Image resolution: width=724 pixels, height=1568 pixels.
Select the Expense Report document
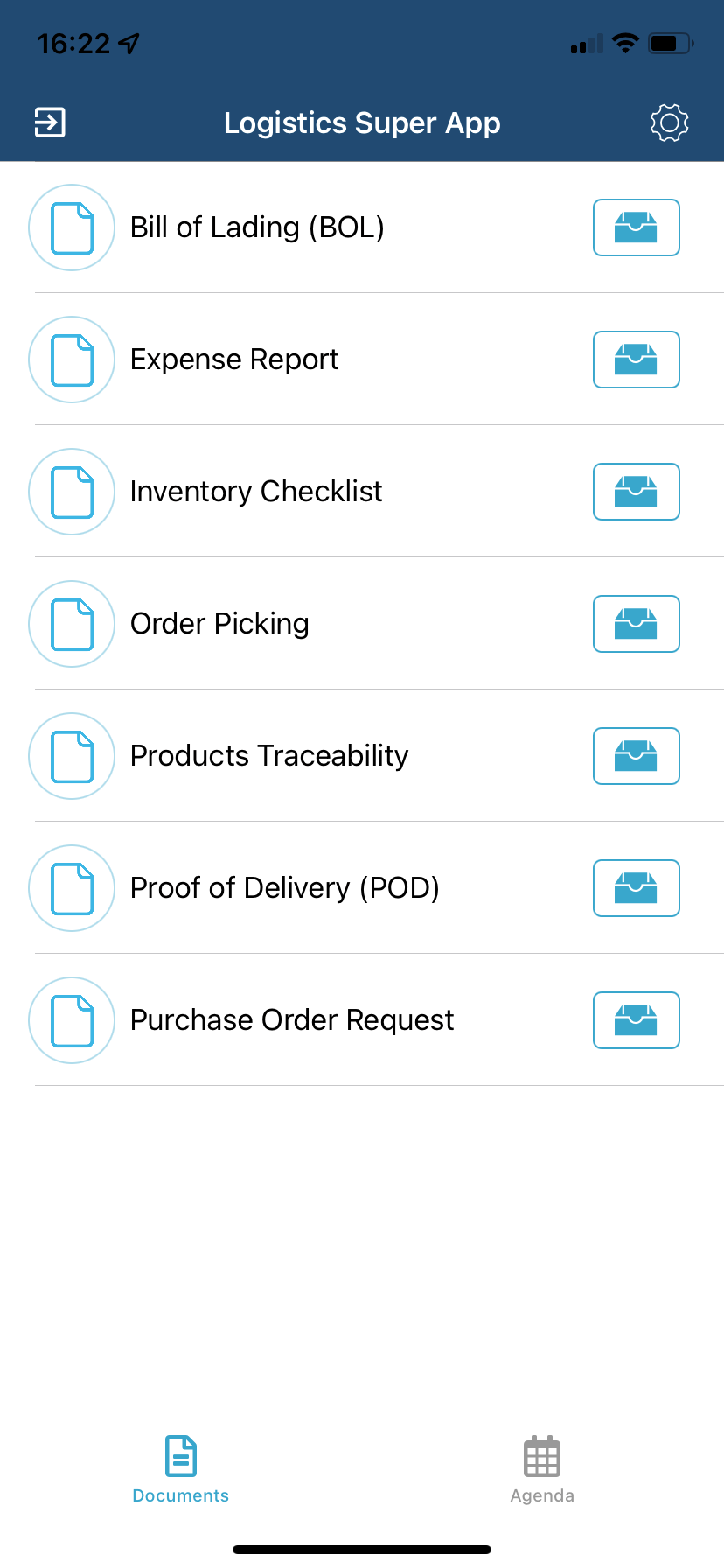point(234,360)
